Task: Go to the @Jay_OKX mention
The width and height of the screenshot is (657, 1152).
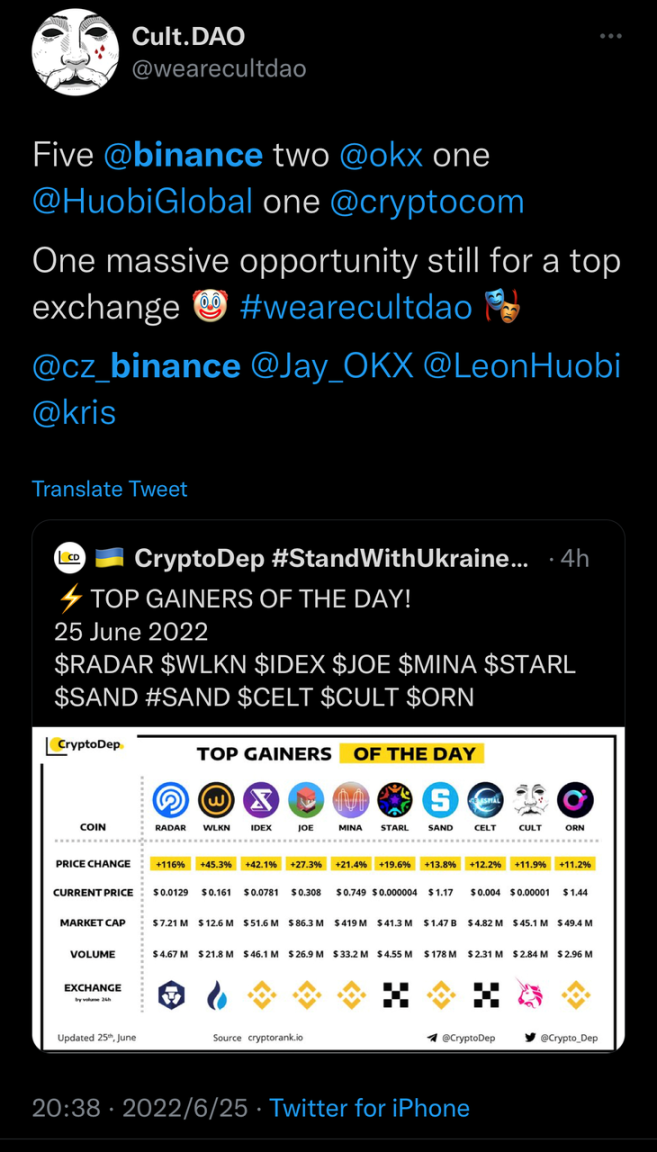Action: (332, 366)
